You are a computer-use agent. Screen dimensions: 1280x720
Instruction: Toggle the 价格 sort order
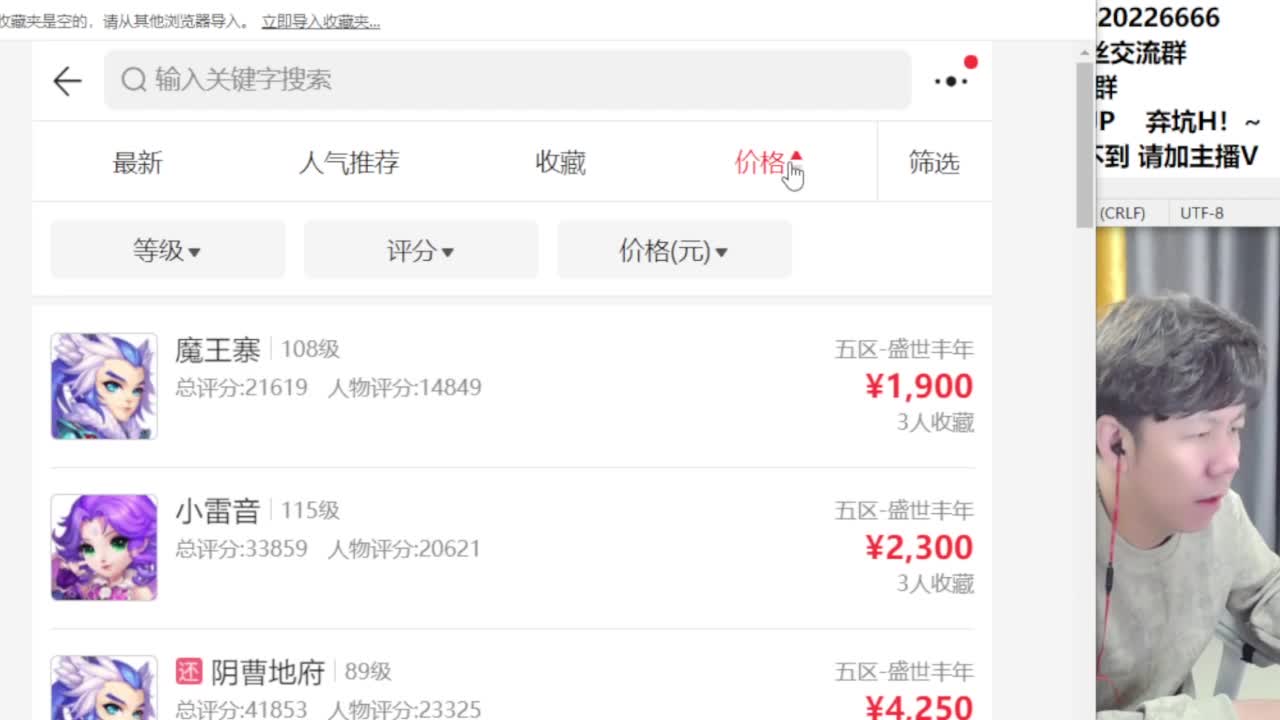pyautogui.click(x=767, y=163)
